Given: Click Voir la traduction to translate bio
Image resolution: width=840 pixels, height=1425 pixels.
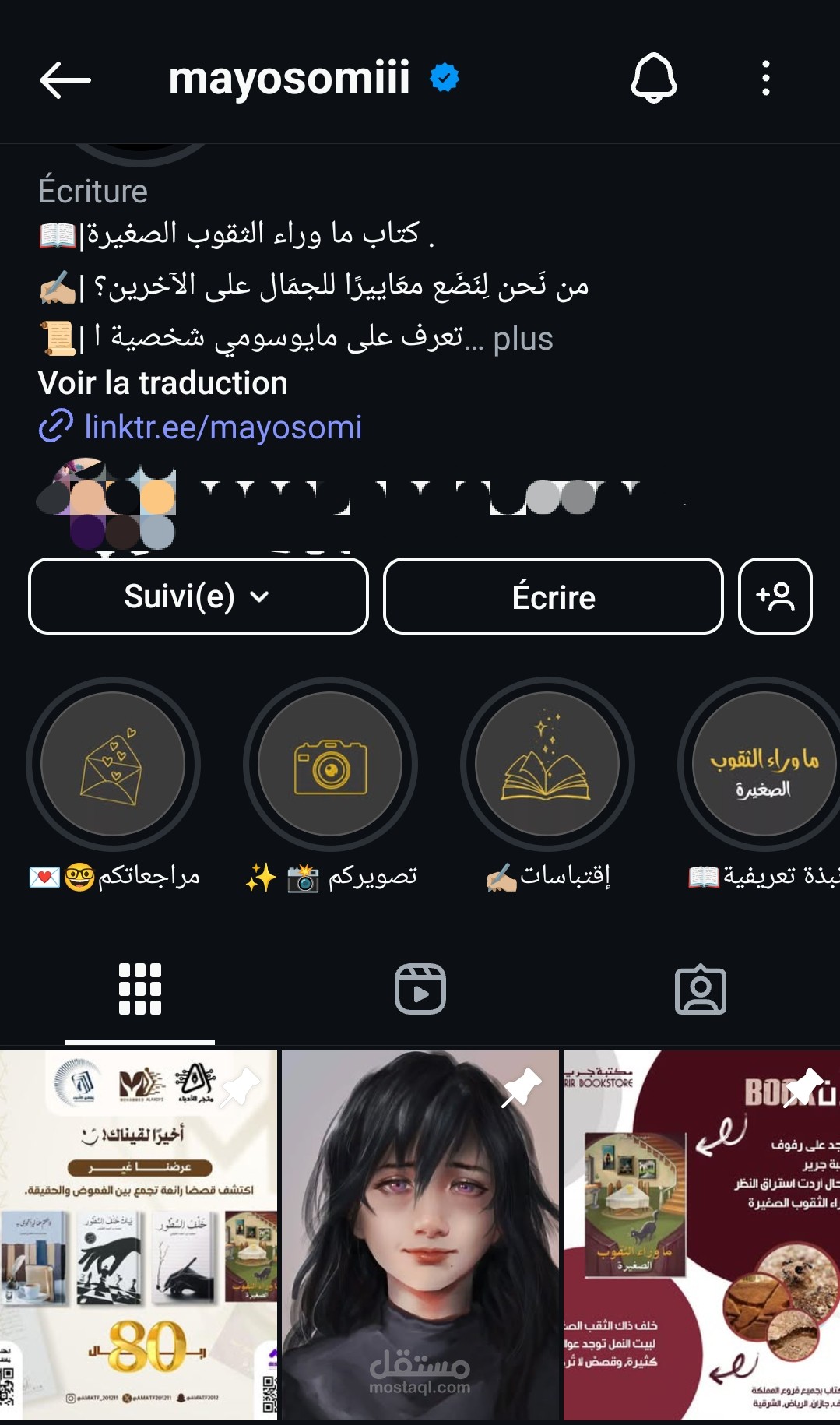Looking at the screenshot, I should 163,382.
